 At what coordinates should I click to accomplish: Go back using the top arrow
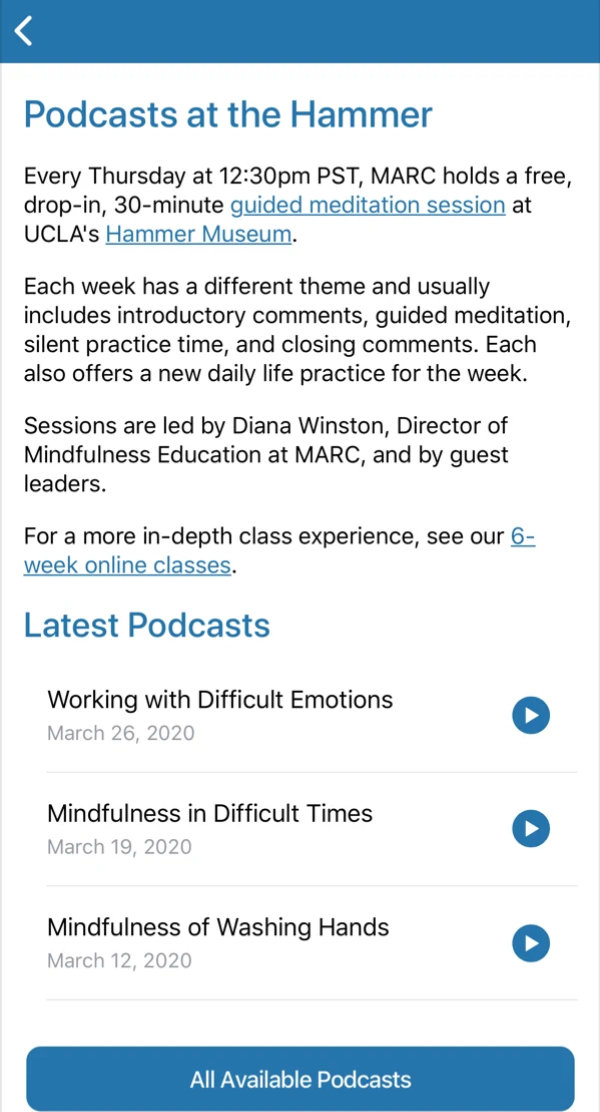[x=24, y=30]
